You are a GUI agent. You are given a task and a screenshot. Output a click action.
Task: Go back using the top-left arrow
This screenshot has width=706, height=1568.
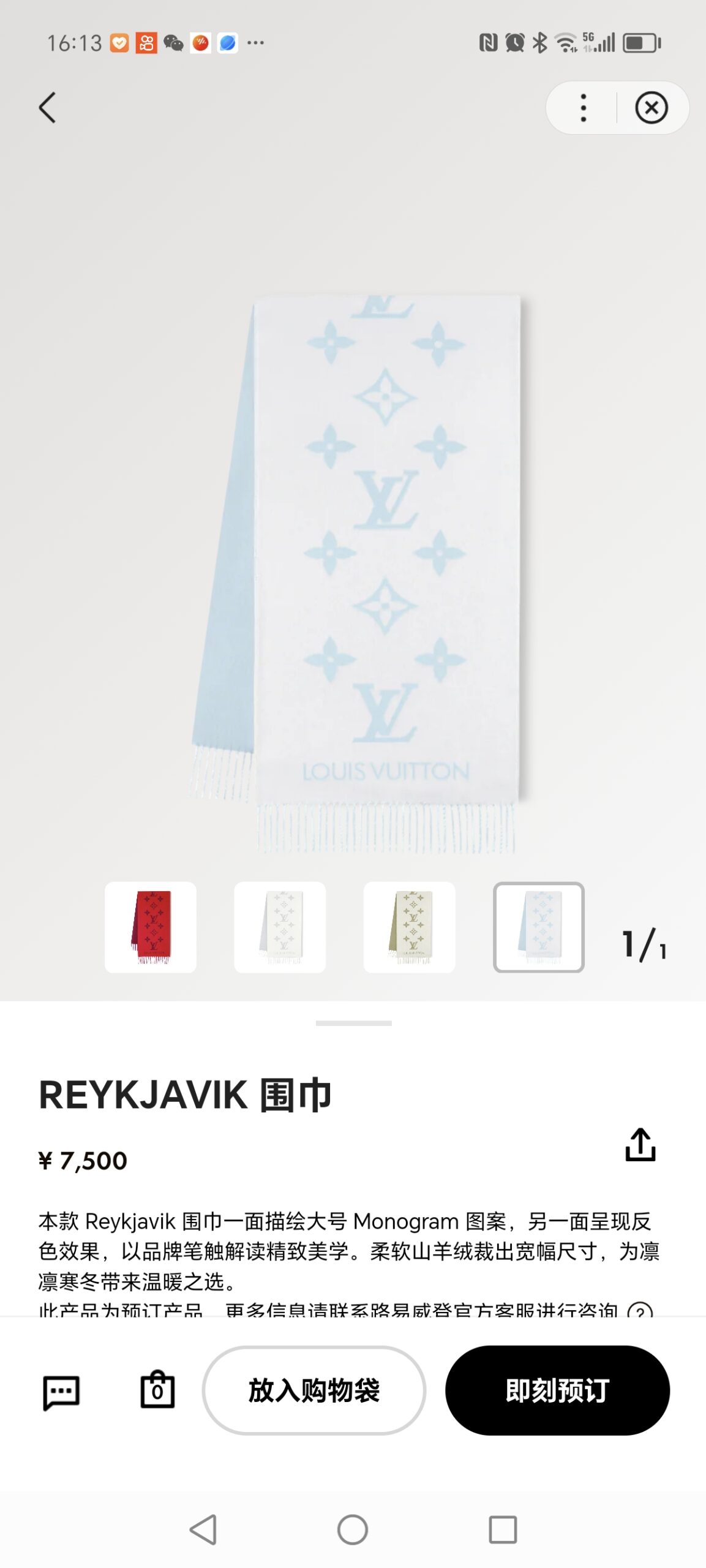48,108
